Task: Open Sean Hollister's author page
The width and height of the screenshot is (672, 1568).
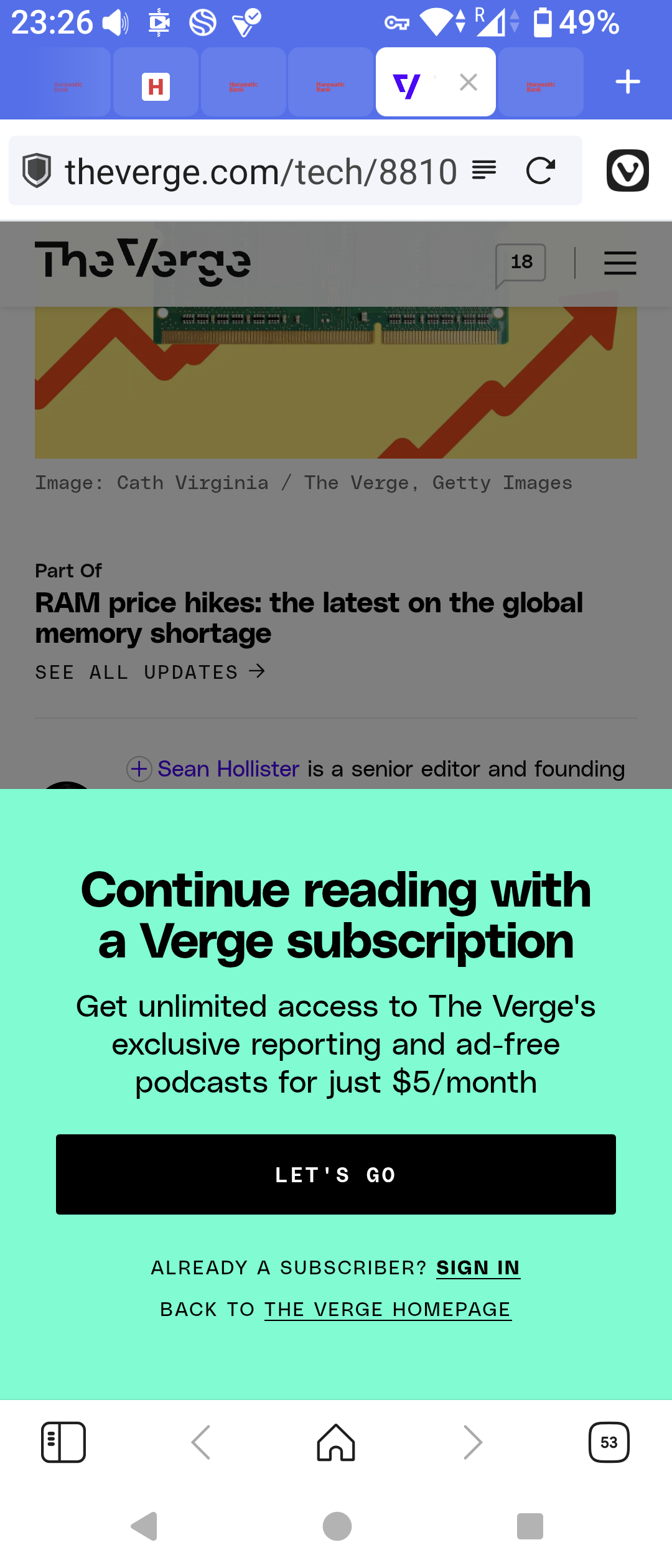Action: tap(228, 769)
